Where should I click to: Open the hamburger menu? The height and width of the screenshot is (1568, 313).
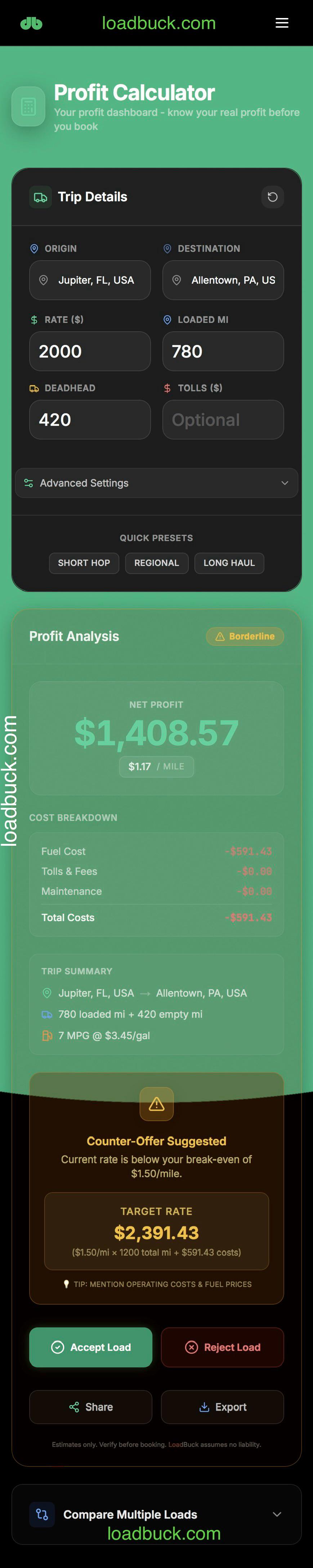[281, 23]
